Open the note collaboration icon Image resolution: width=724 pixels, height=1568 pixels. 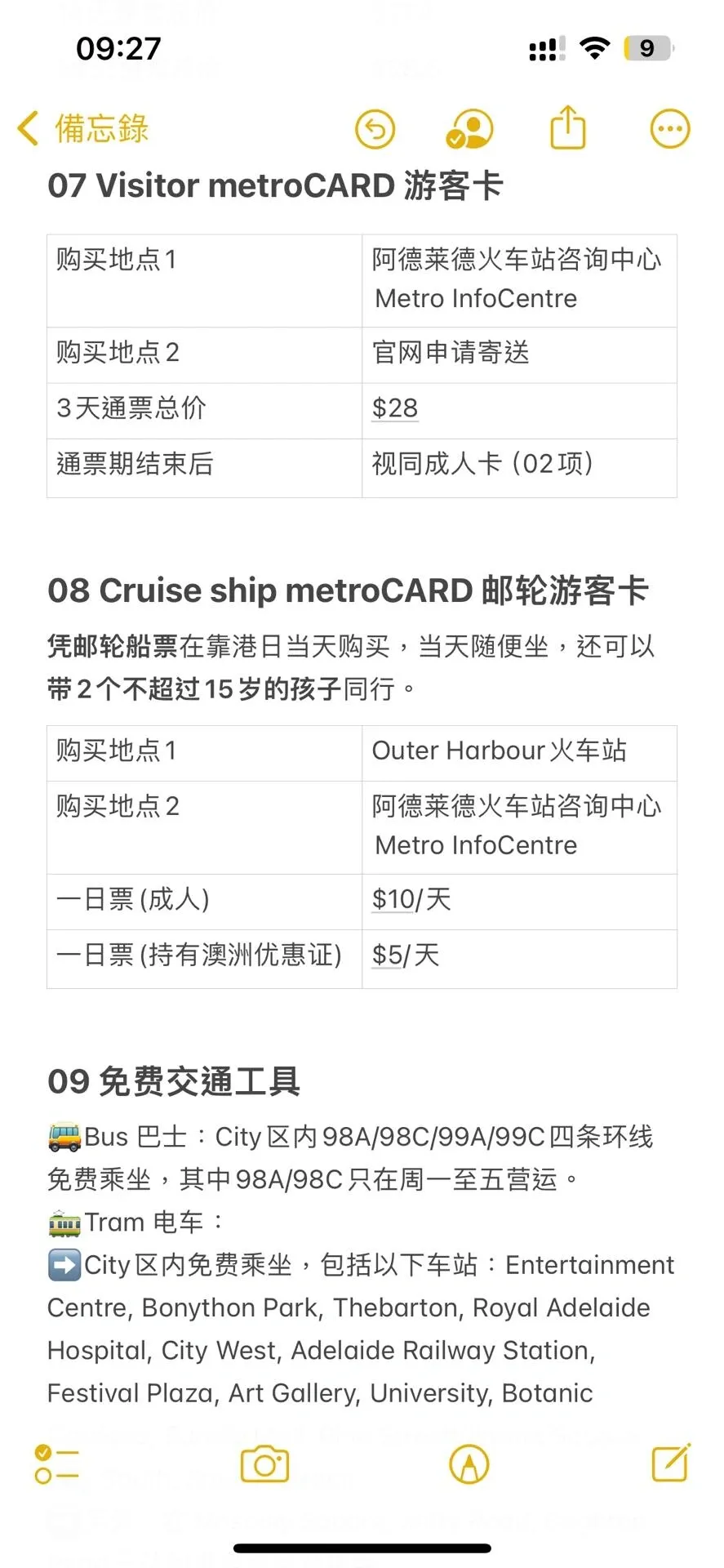tap(469, 129)
